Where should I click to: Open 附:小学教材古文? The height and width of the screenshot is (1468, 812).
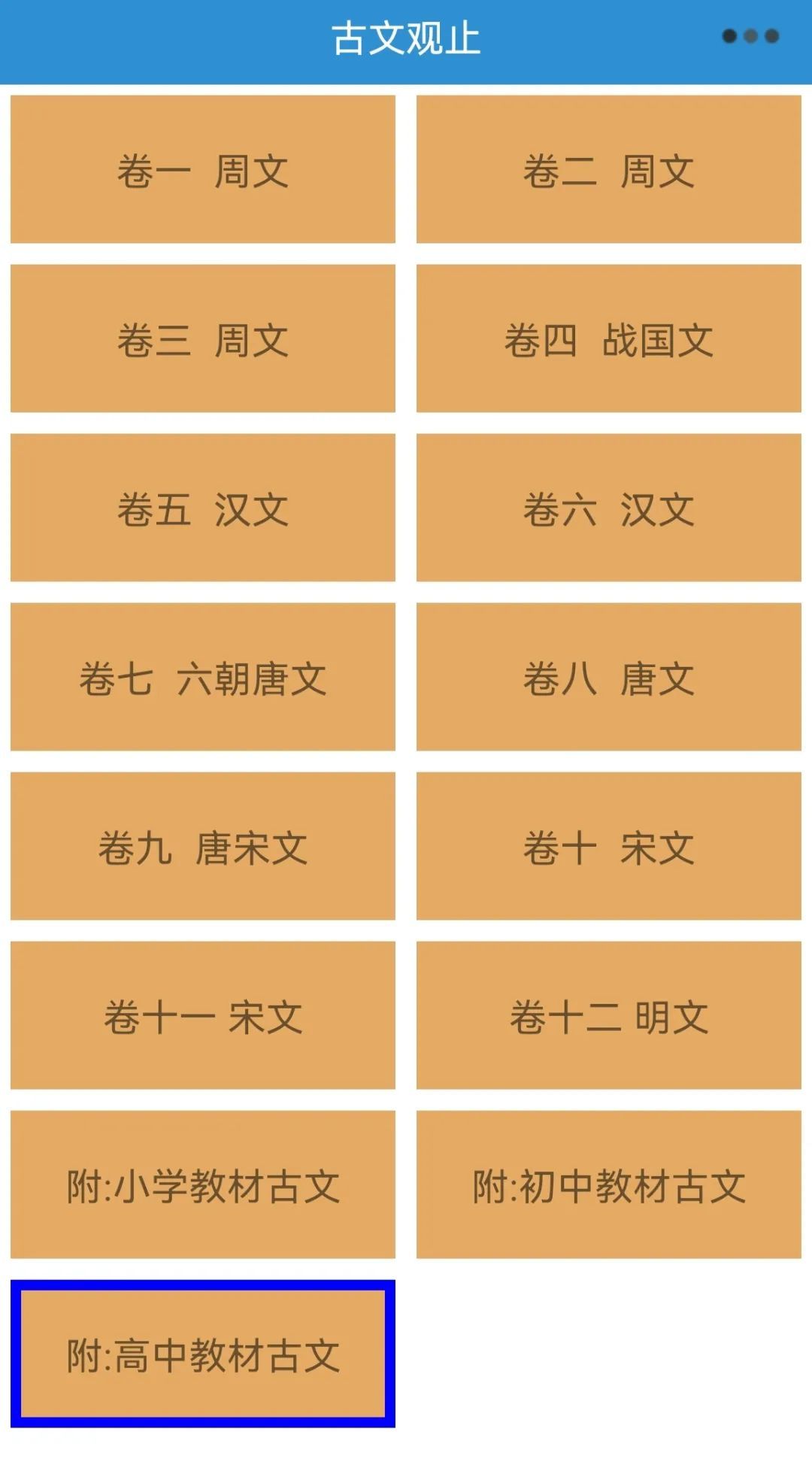203,1184
